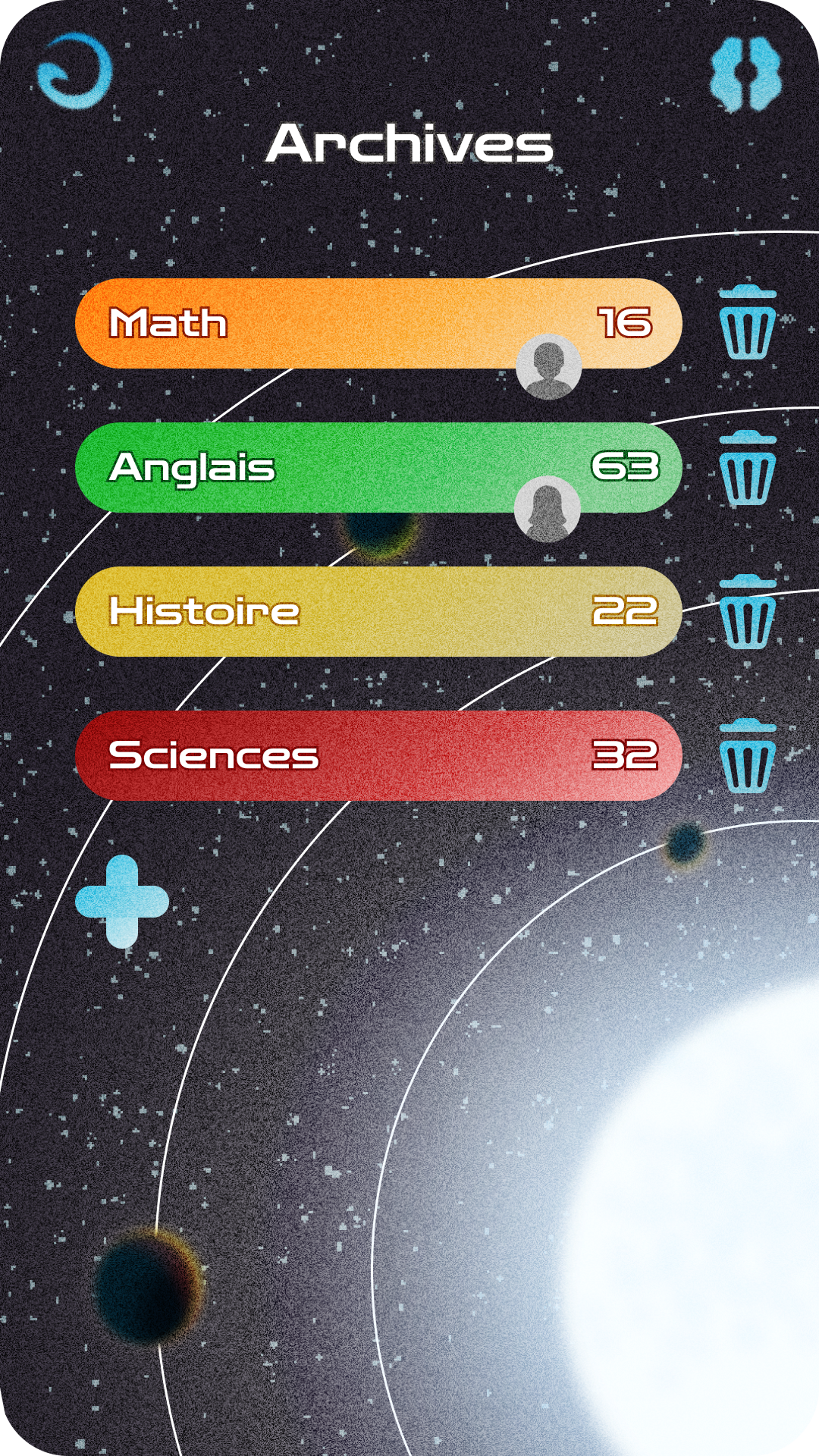The width and height of the screenshot is (819, 1456).
Task: Add a new archive with plus
Action: tap(122, 902)
